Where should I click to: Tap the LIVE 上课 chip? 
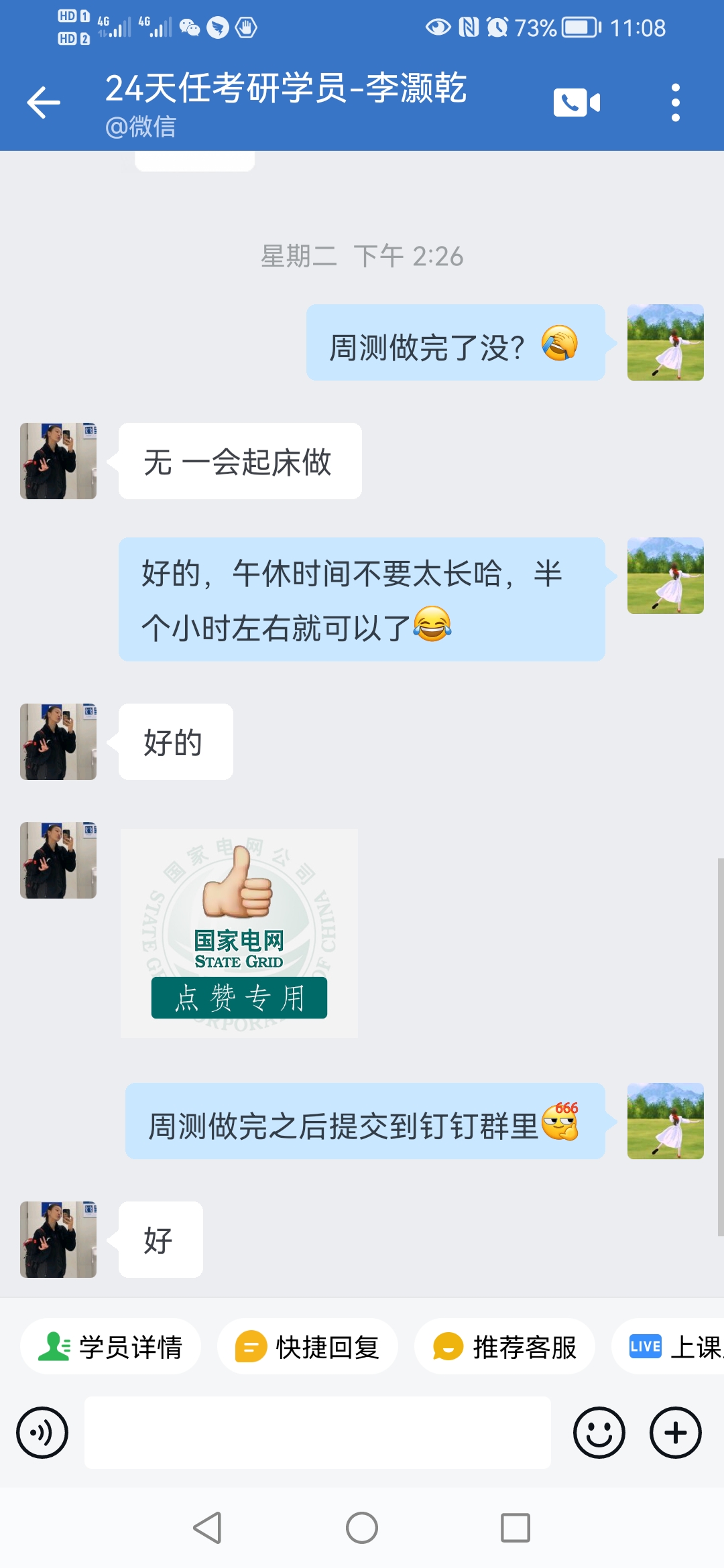[x=669, y=1347]
